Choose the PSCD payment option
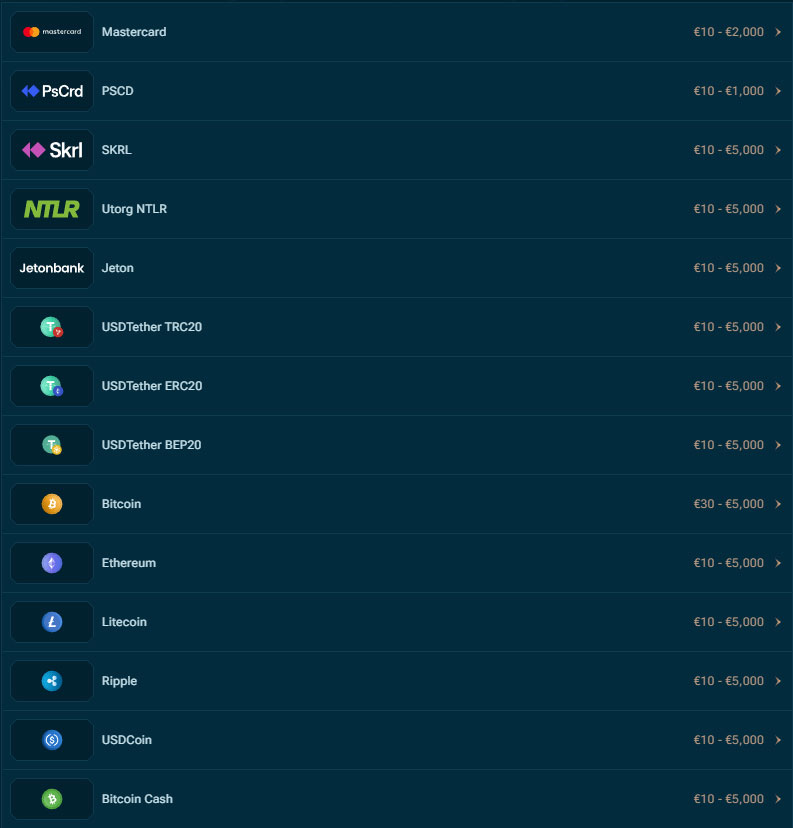Viewport: 793px width, 828px height. click(396, 91)
